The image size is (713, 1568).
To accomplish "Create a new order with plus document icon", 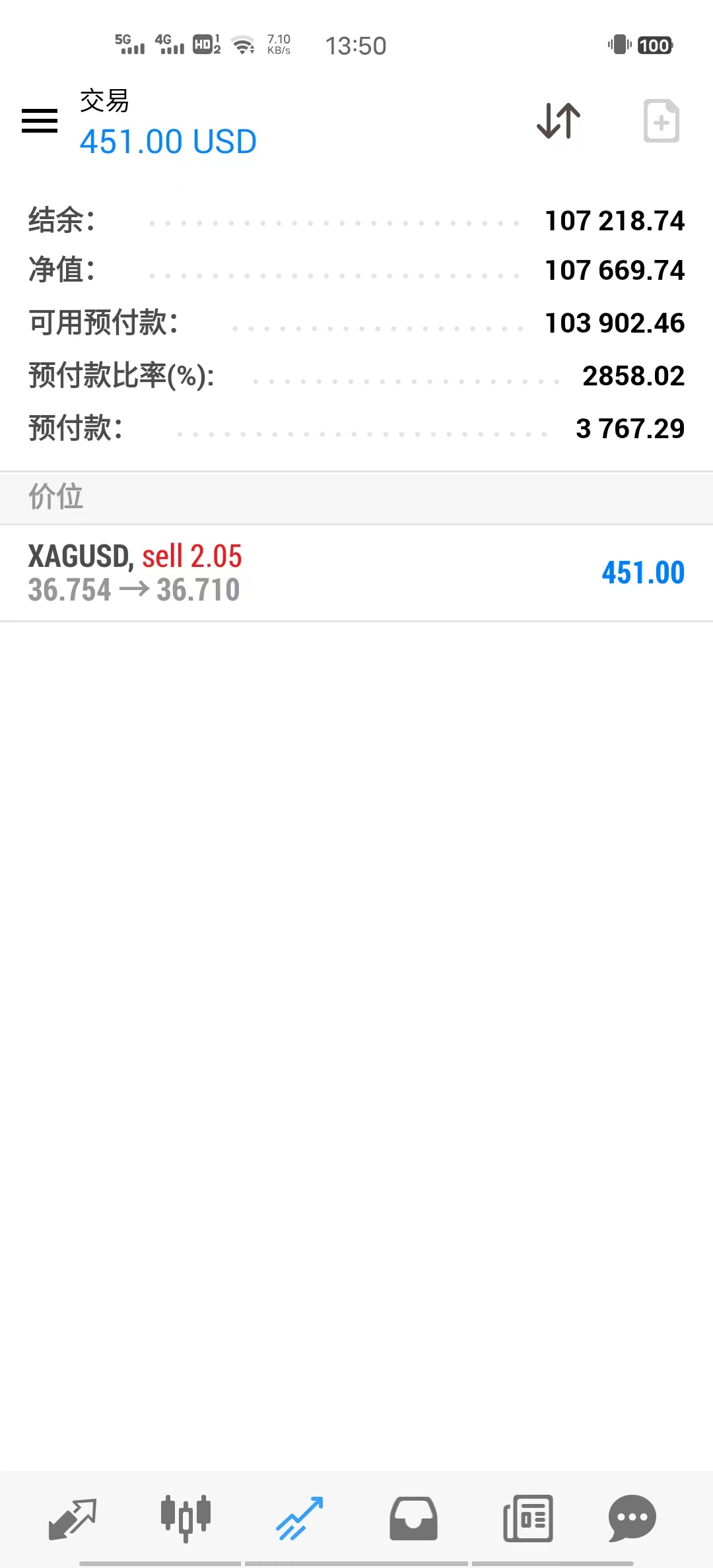I will (x=662, y=121).
